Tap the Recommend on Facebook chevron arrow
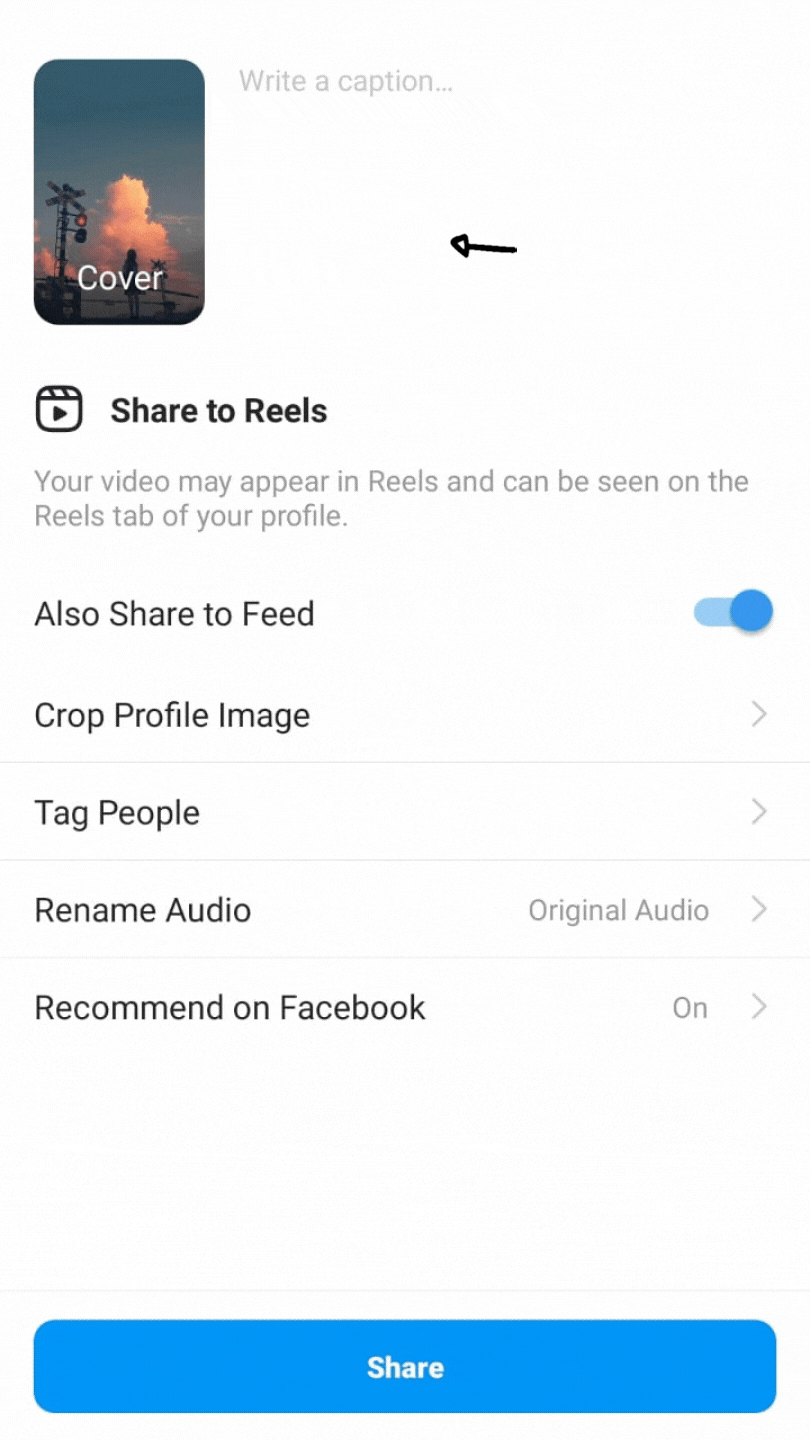The image size is (810, 1440). click(758, 1008)
